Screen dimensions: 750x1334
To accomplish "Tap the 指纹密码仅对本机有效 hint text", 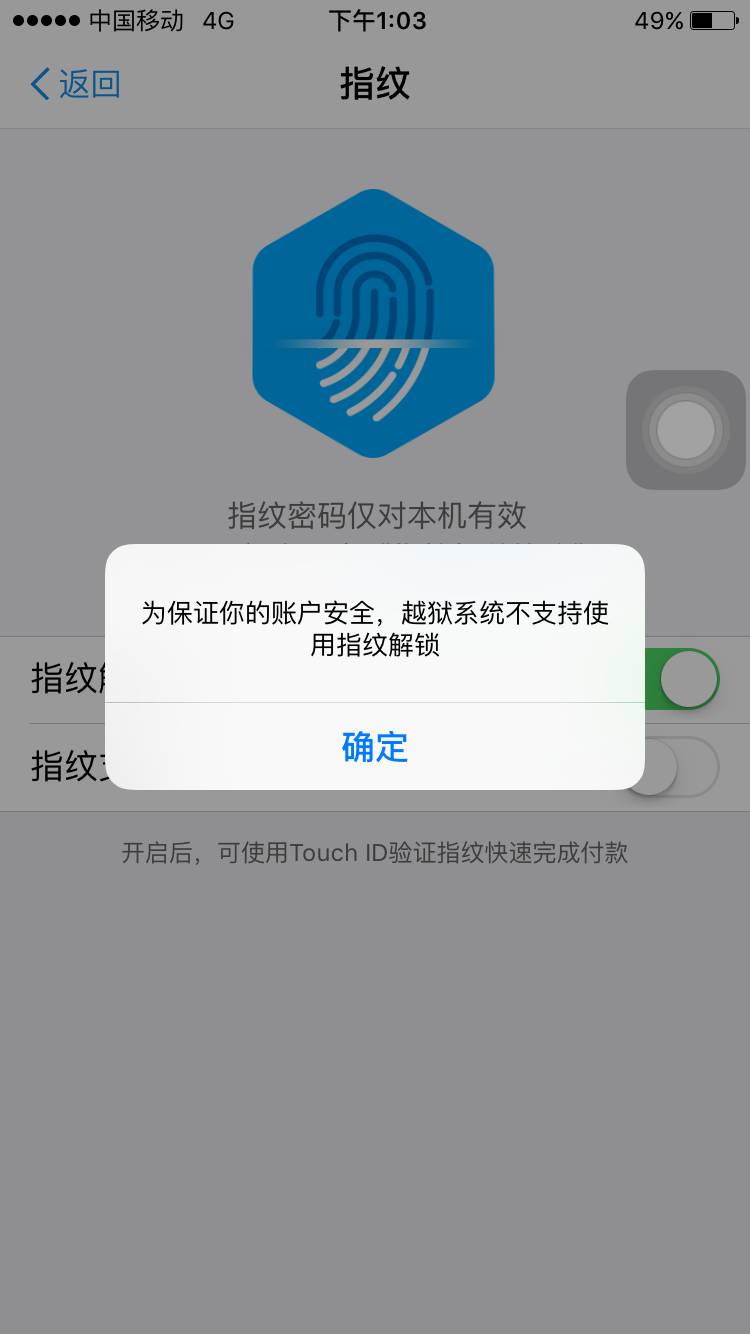I will (x=374, y=517).
